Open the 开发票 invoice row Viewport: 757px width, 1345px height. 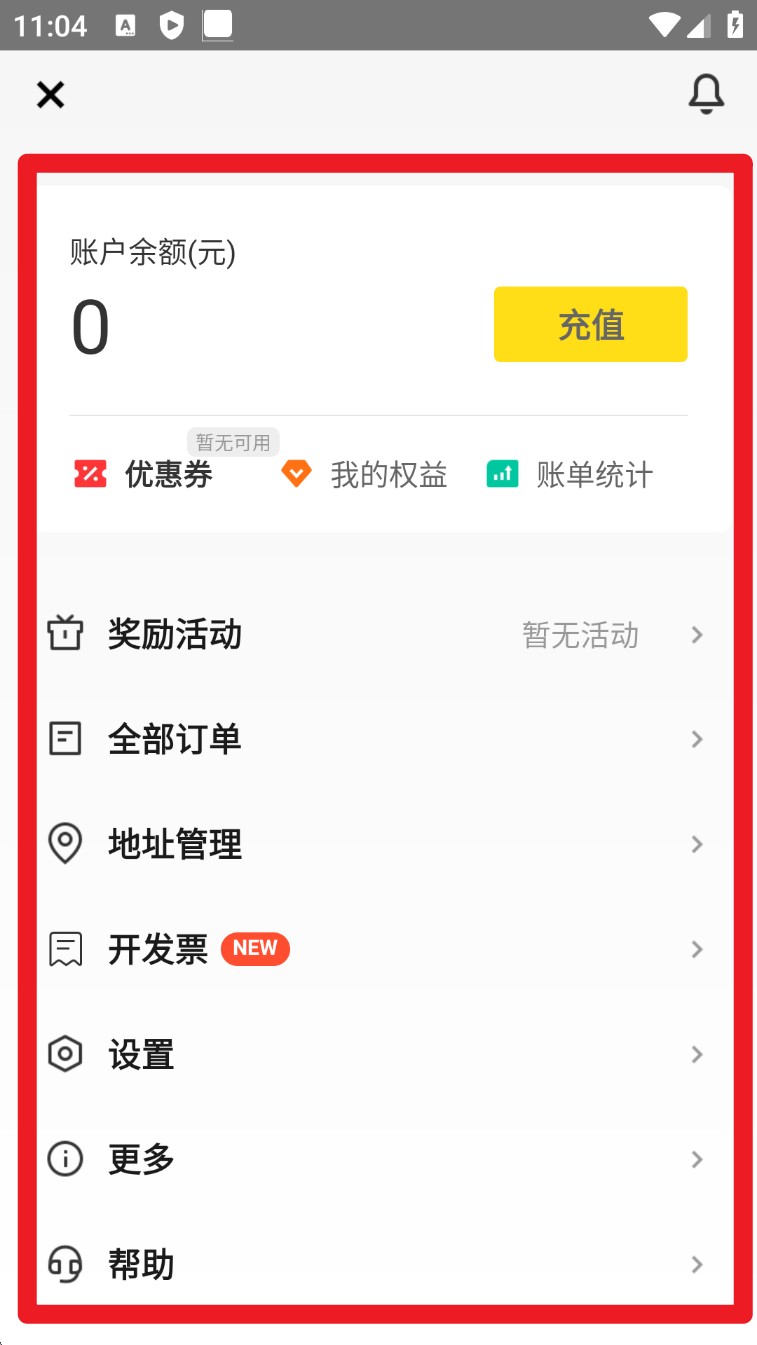(378, 949)
